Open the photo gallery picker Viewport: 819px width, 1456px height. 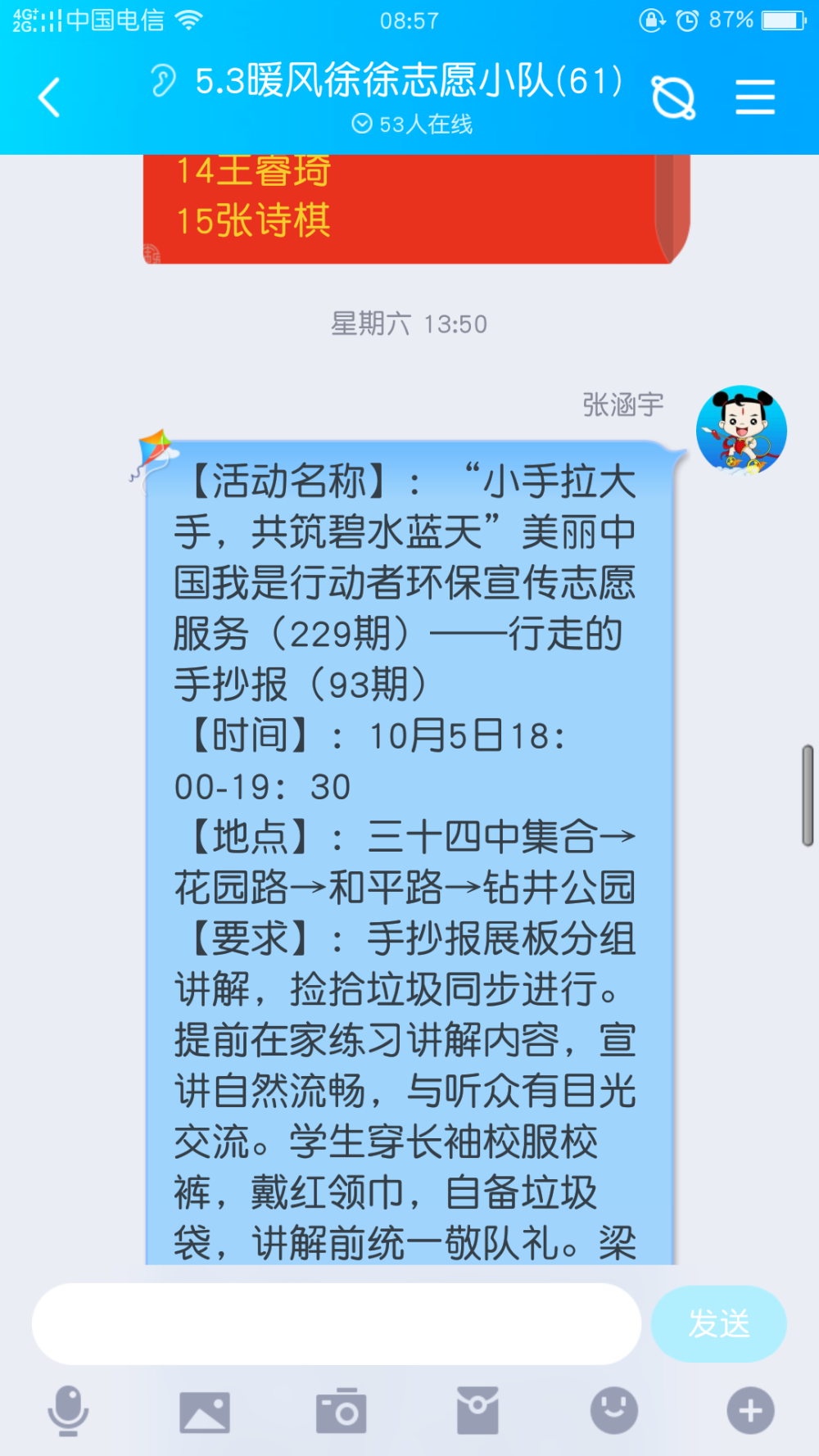tap(205, 1412)
